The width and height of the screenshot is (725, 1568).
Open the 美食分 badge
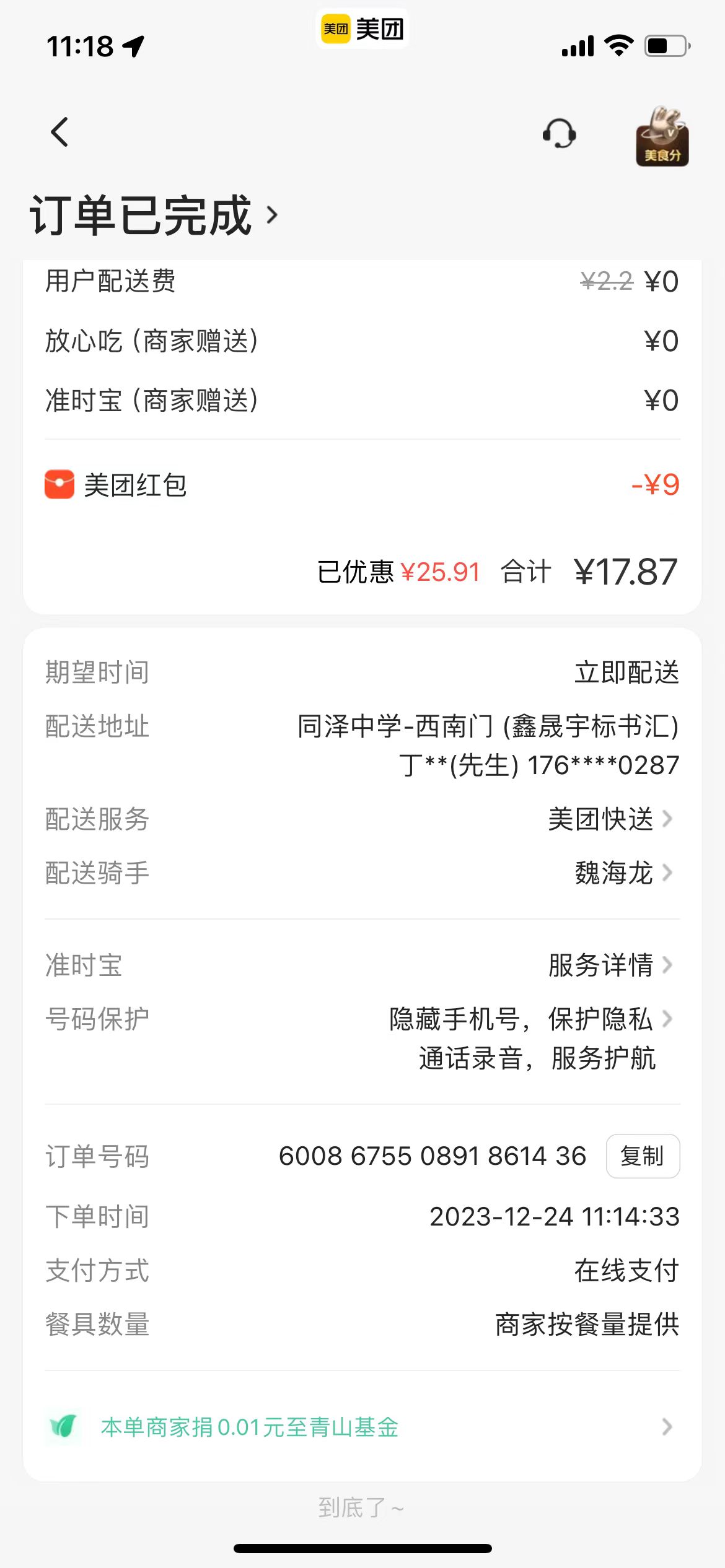coord(662,136)
